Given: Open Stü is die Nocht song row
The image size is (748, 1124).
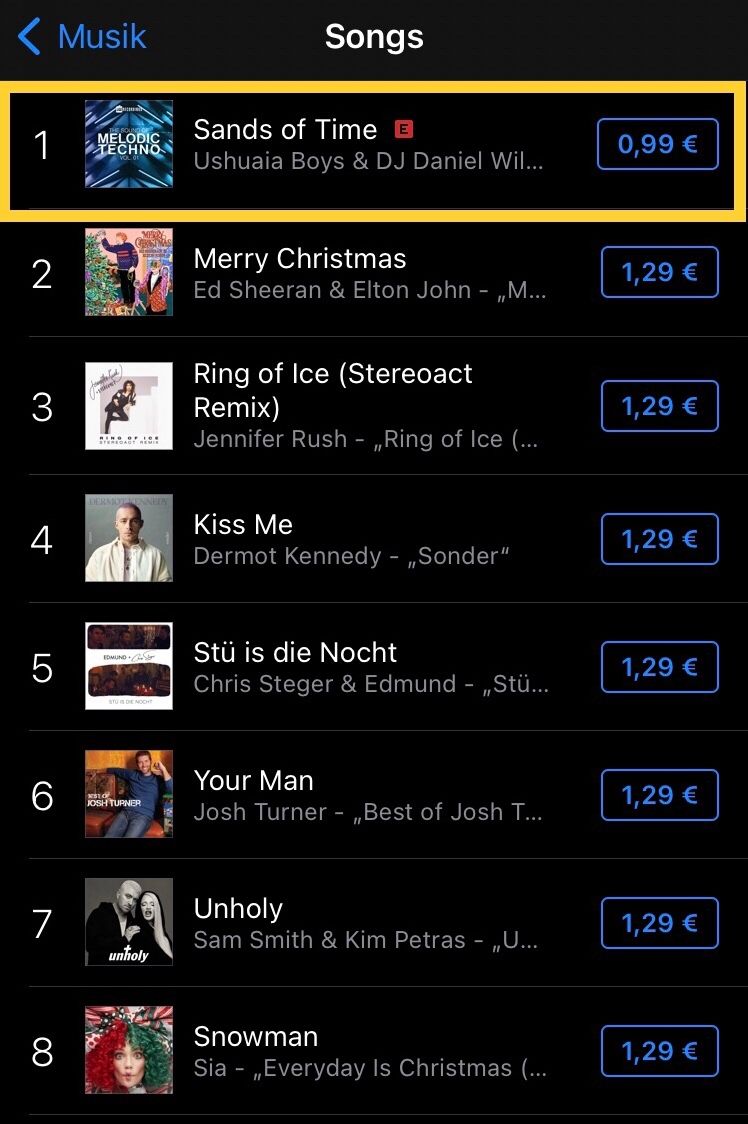Looking at the screenshot, I should pyautogui.click(x=374, y=667).
